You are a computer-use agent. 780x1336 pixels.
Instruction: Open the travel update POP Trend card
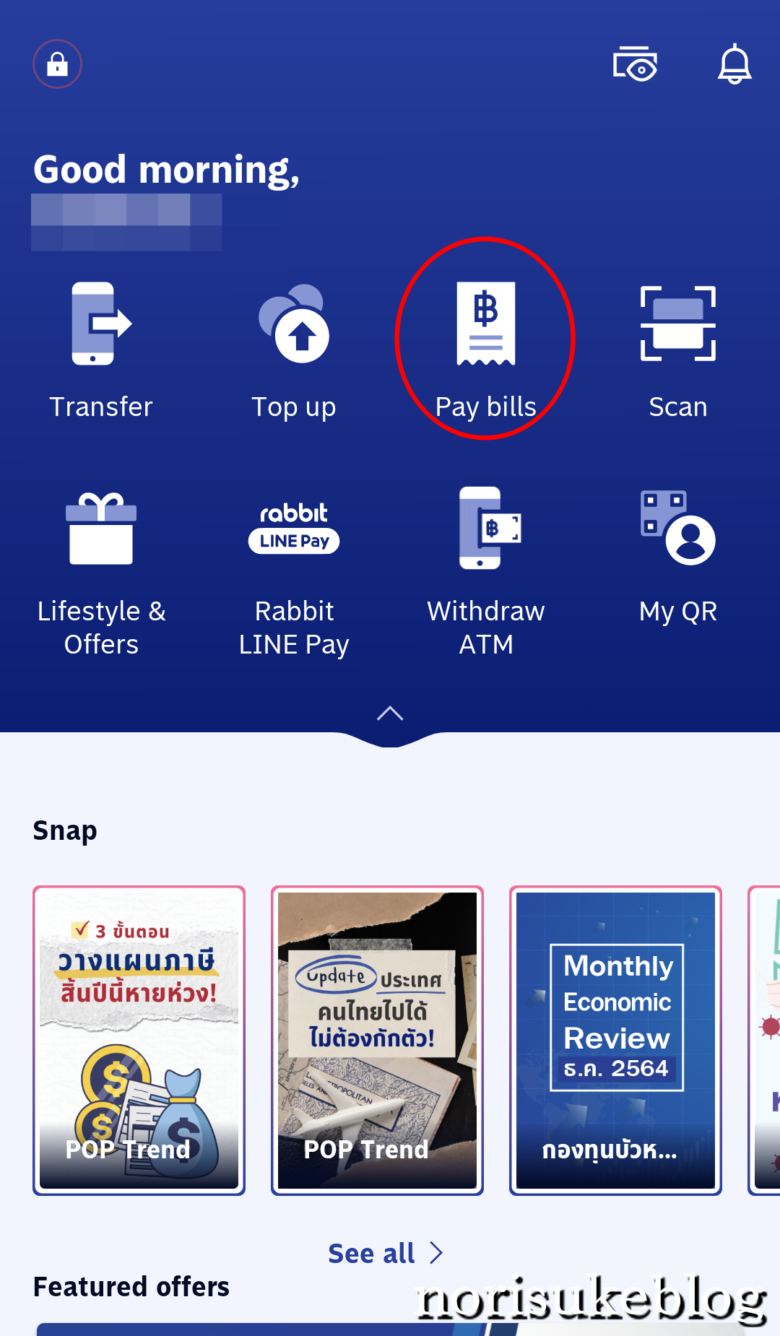click(x=377, y=1040)
